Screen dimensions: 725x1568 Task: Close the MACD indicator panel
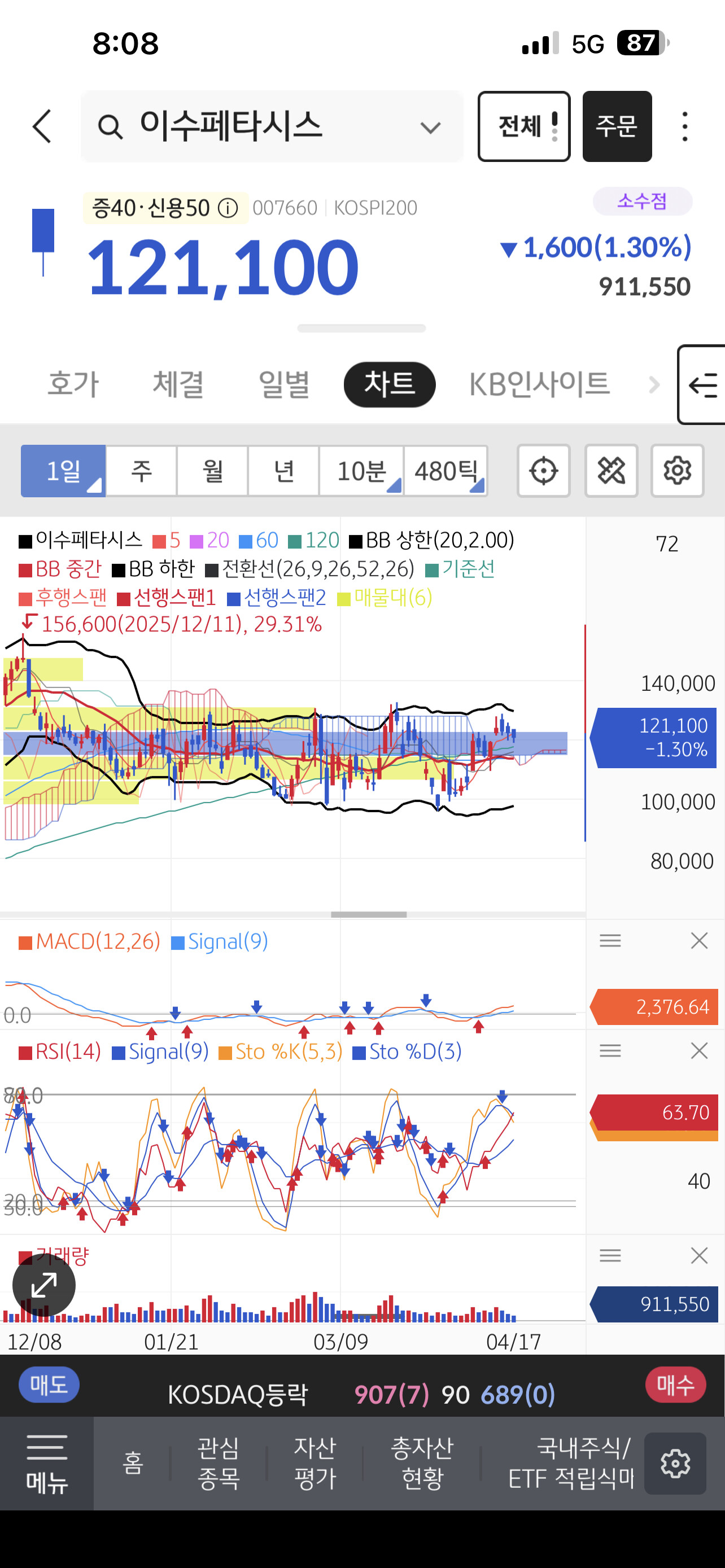[699, 941]
